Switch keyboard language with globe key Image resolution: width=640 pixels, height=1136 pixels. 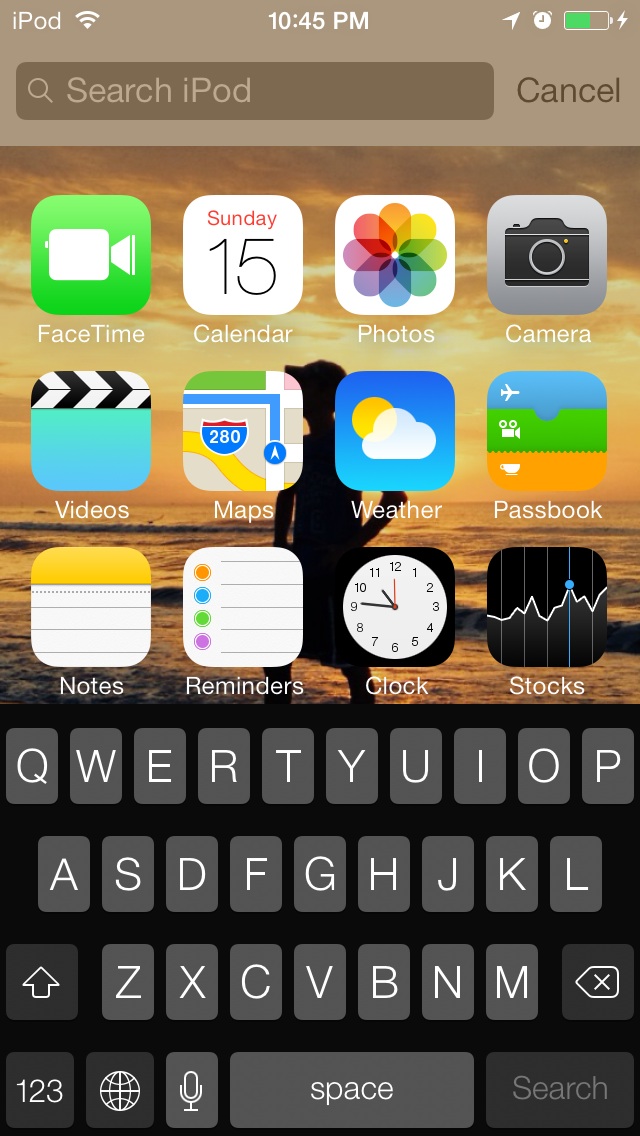120,1090
